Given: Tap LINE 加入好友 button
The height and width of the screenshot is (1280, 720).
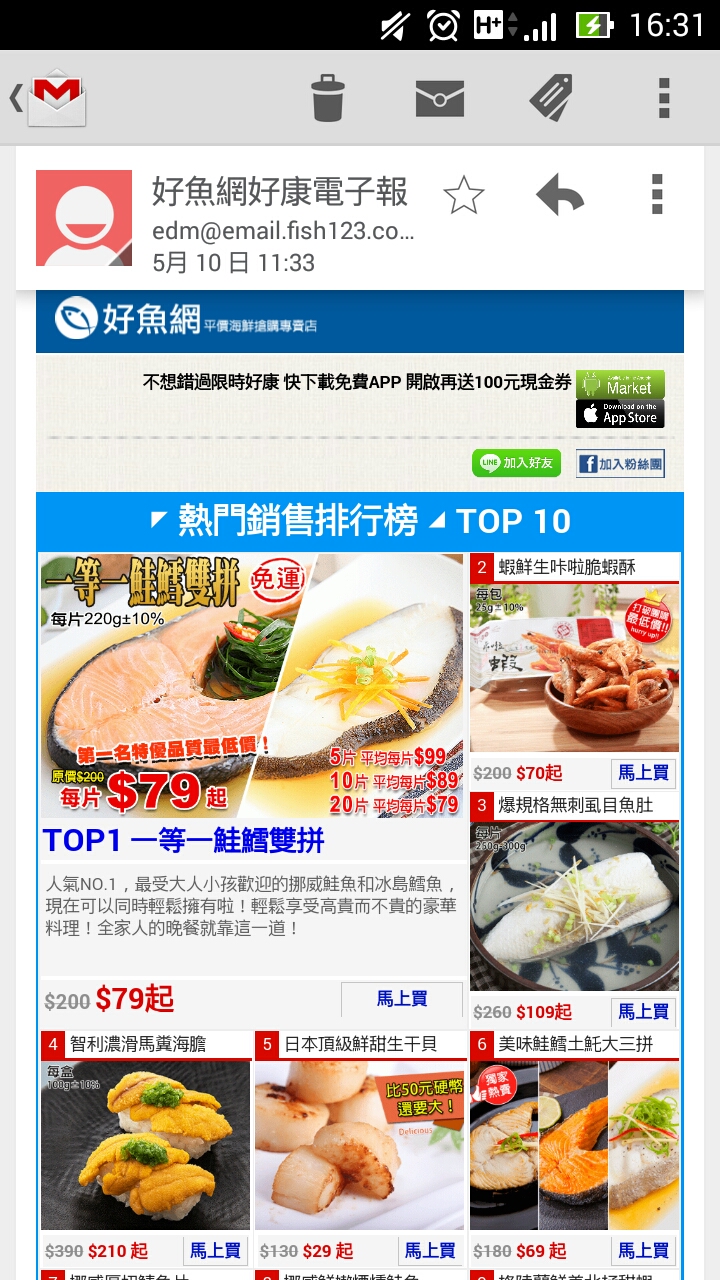Looking at the screenshot, I should pyautogui.click(x=516, y=463).
